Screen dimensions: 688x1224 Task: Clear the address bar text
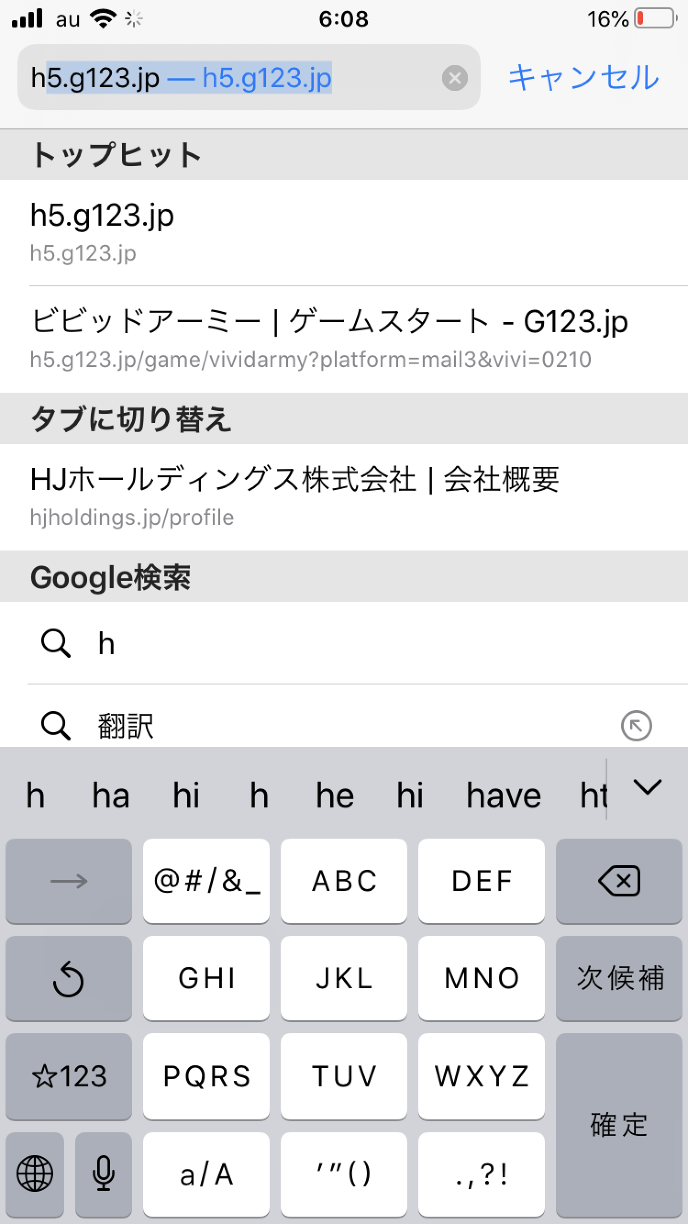(x=455, y=78)
